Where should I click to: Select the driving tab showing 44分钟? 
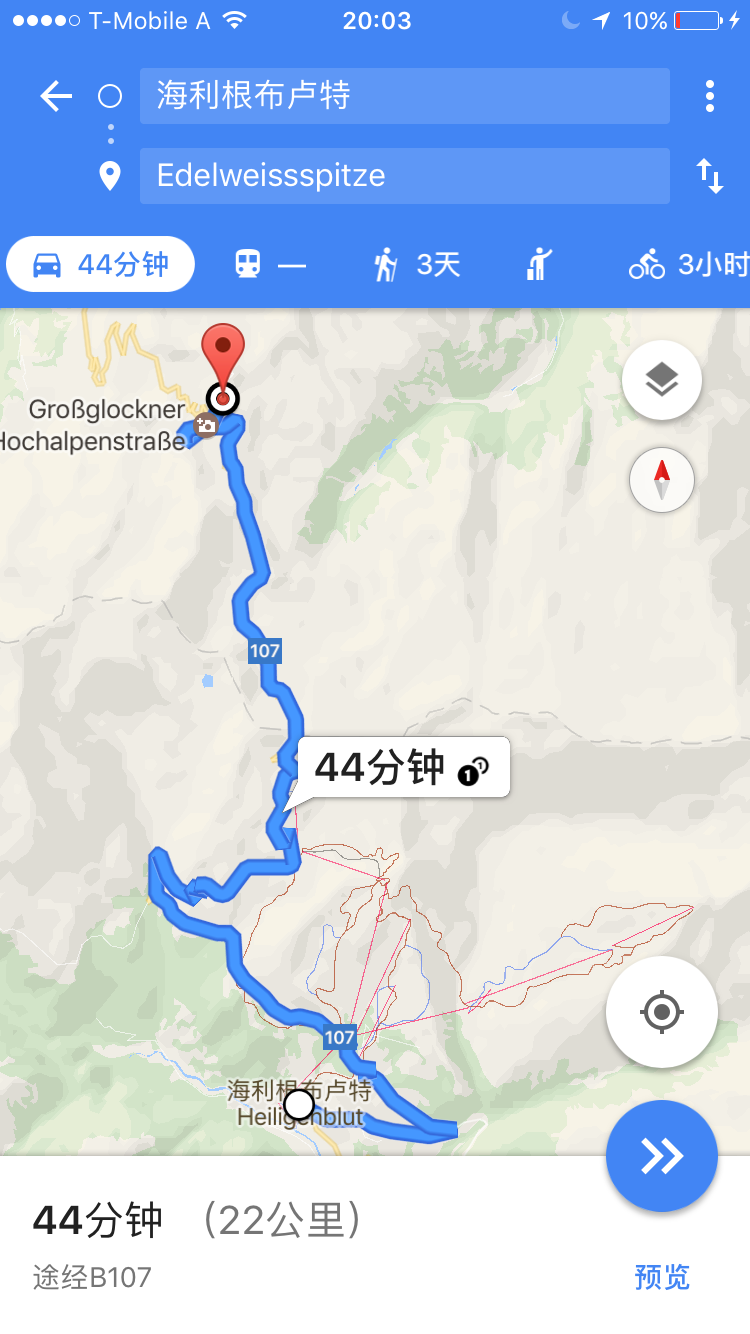point(101,265)
